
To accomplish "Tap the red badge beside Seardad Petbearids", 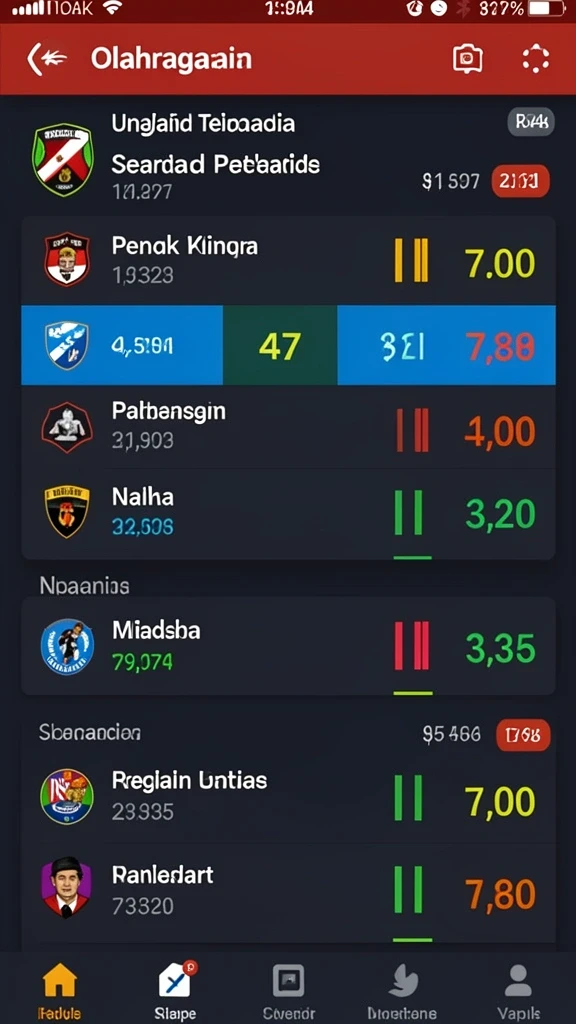I will 520,182.
